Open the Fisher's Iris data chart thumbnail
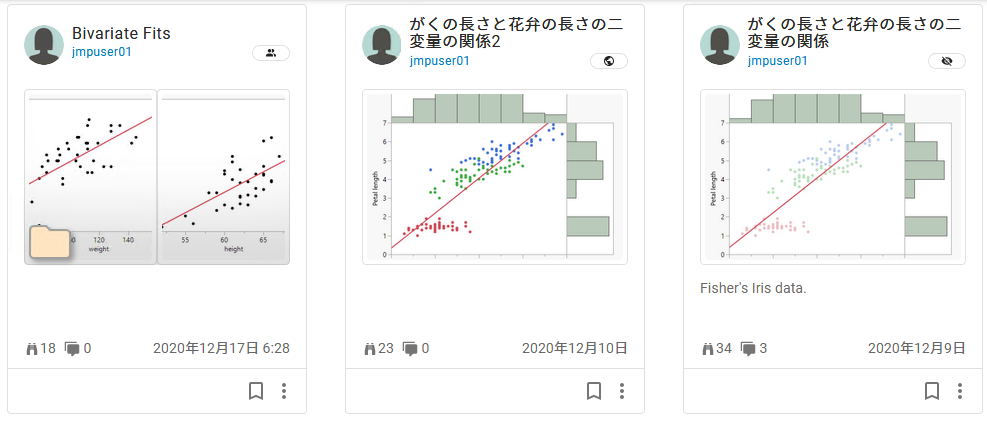Image resolution: width=987 pixels, height=422 pixels. click(x=833, y=177)
